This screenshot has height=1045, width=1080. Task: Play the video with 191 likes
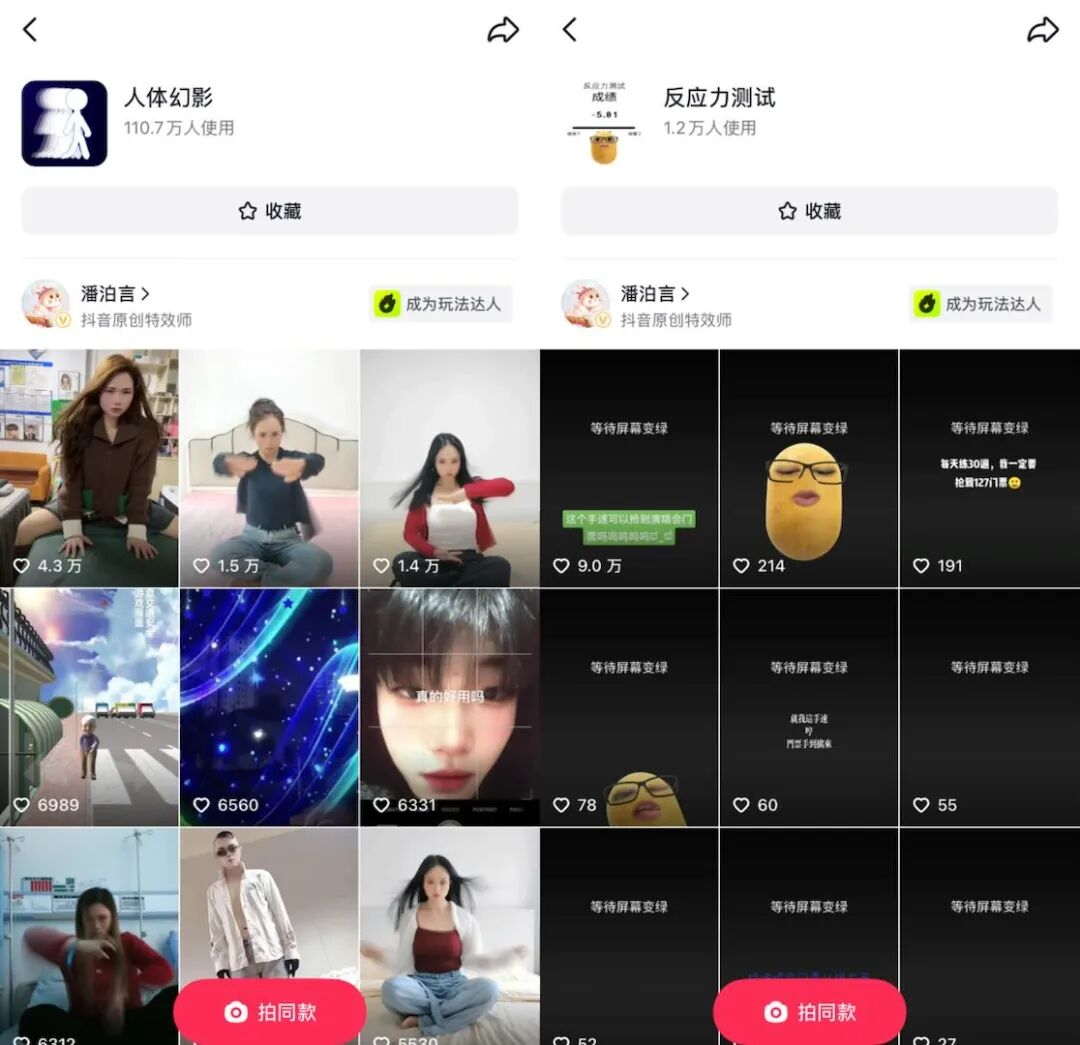990,468
